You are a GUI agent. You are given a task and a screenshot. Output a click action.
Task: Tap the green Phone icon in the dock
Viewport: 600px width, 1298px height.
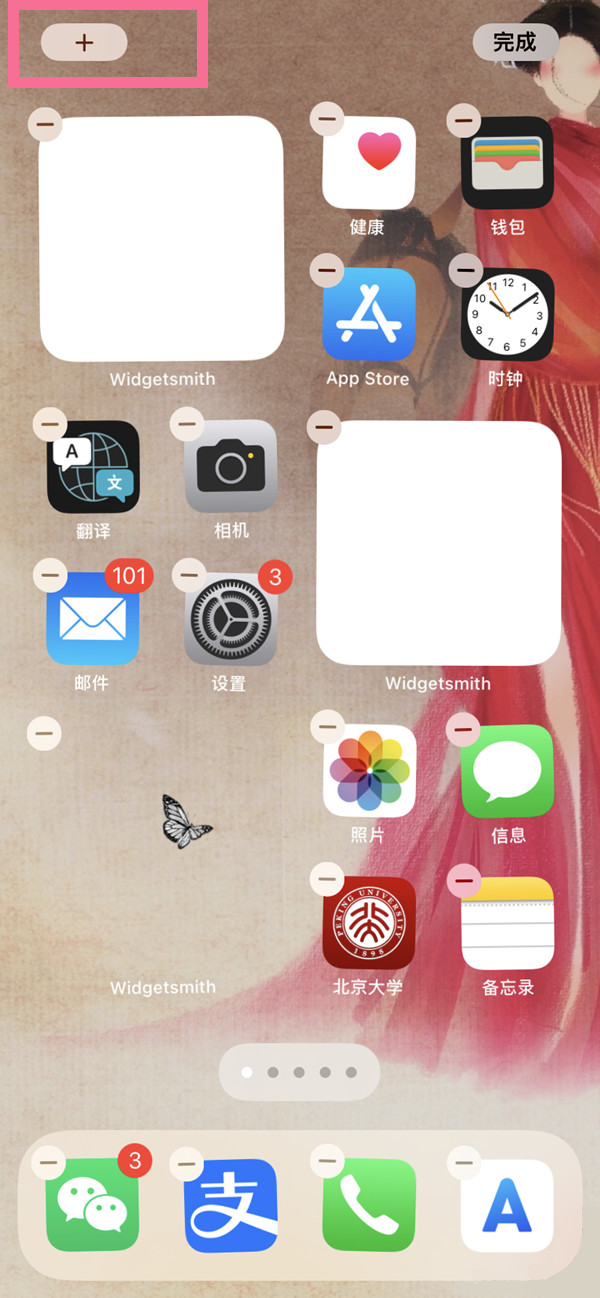tap(368, 1206)
